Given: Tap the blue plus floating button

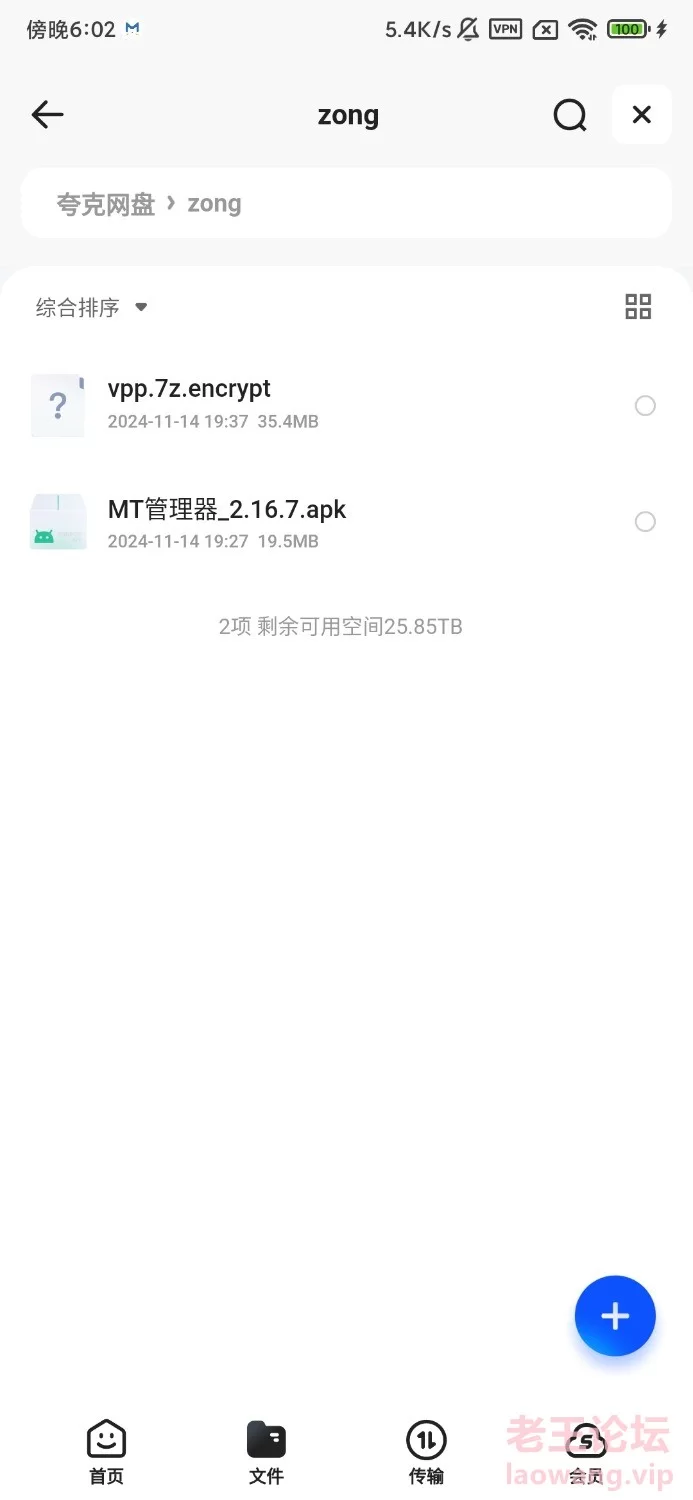Looking at the screenshot, I should (x=615, y=1316).
